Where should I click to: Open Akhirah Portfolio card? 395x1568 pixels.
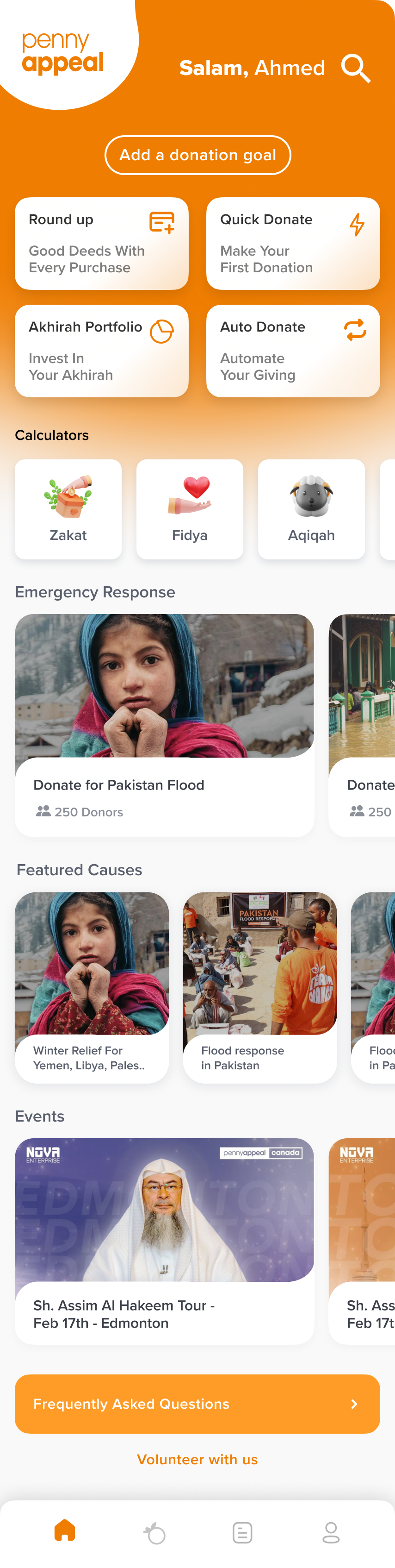pyautogui.click(x=101, y=351)
